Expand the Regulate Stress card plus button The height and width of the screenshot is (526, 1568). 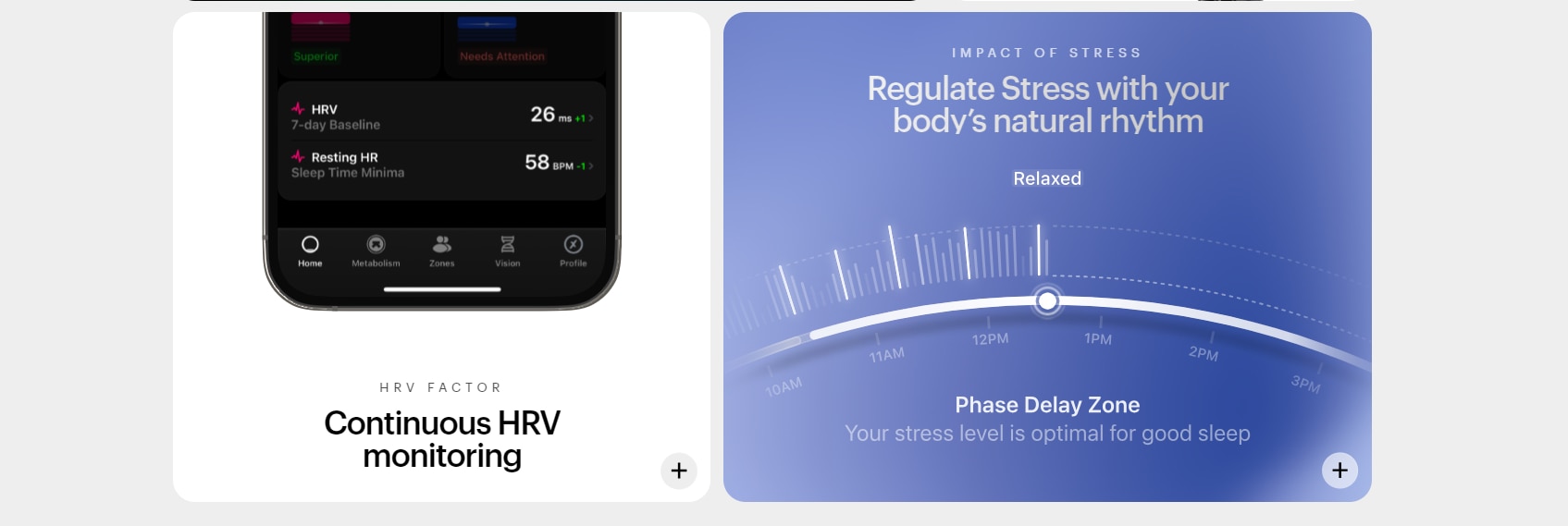(1340, 471)
